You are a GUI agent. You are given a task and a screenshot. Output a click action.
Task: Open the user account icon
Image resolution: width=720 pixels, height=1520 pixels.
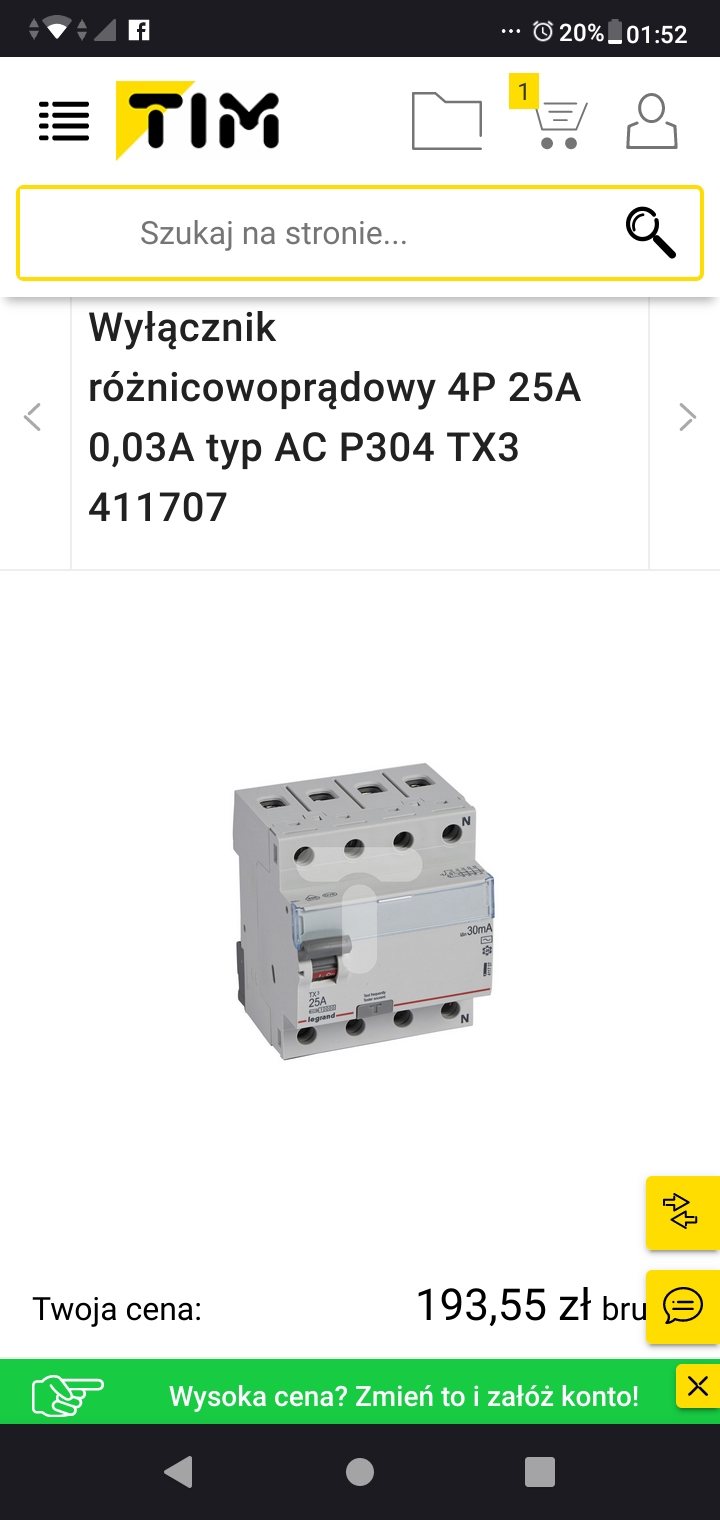click(x=652, y=121)
